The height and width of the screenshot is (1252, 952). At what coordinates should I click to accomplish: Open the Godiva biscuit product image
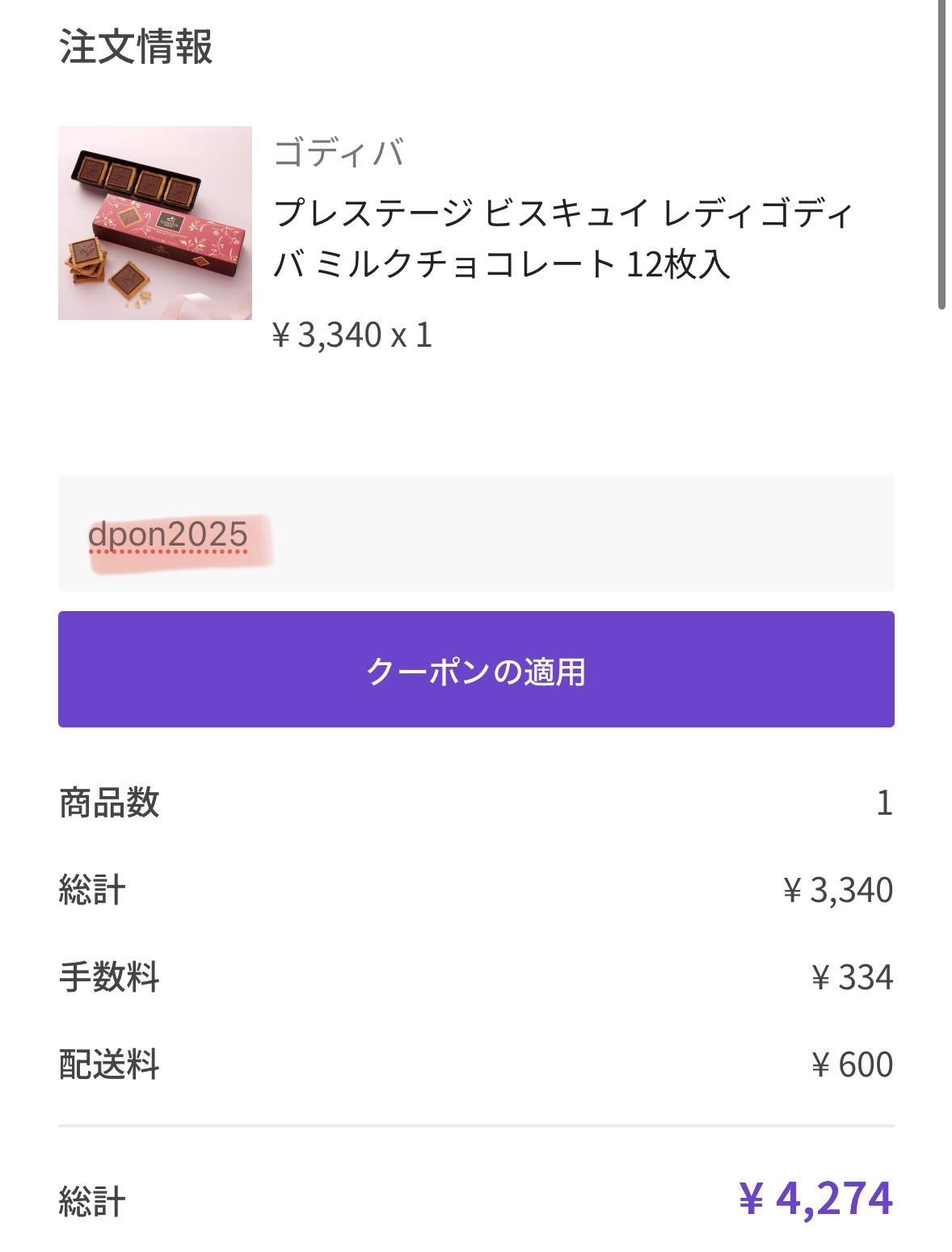click(155, 223)
